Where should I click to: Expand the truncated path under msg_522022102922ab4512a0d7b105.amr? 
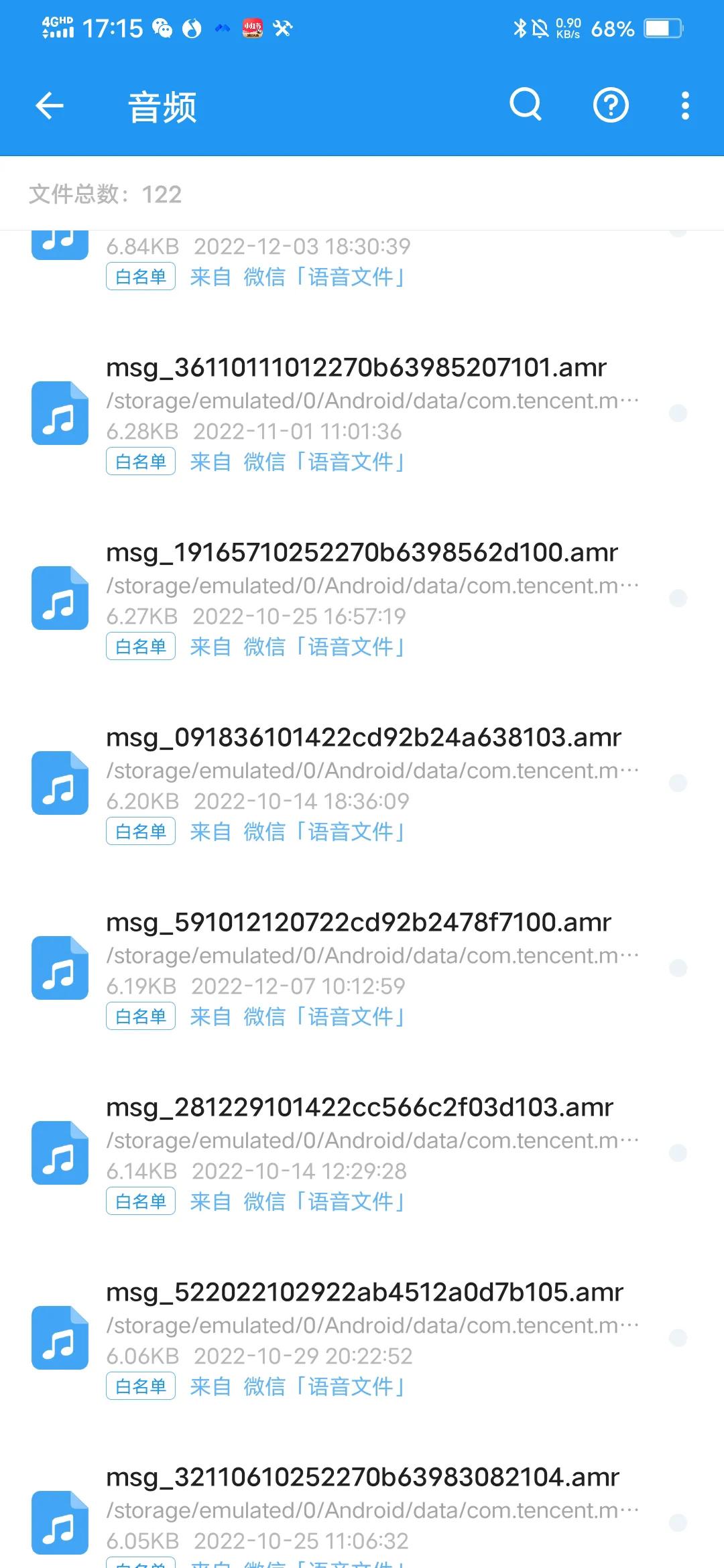tap(373, 1325)
